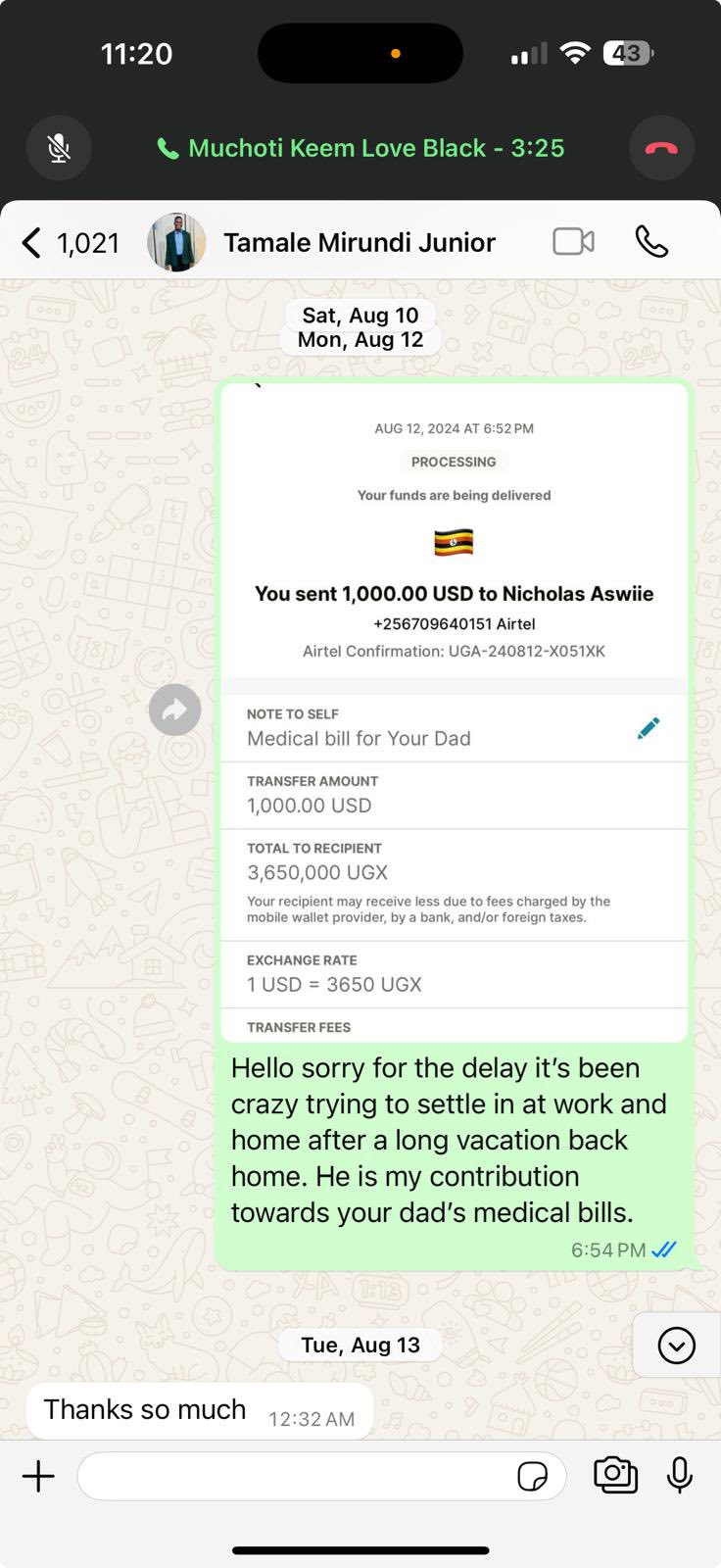Jump to the latest messages
Viewport: 721px width, 1568px height.
676,1345
